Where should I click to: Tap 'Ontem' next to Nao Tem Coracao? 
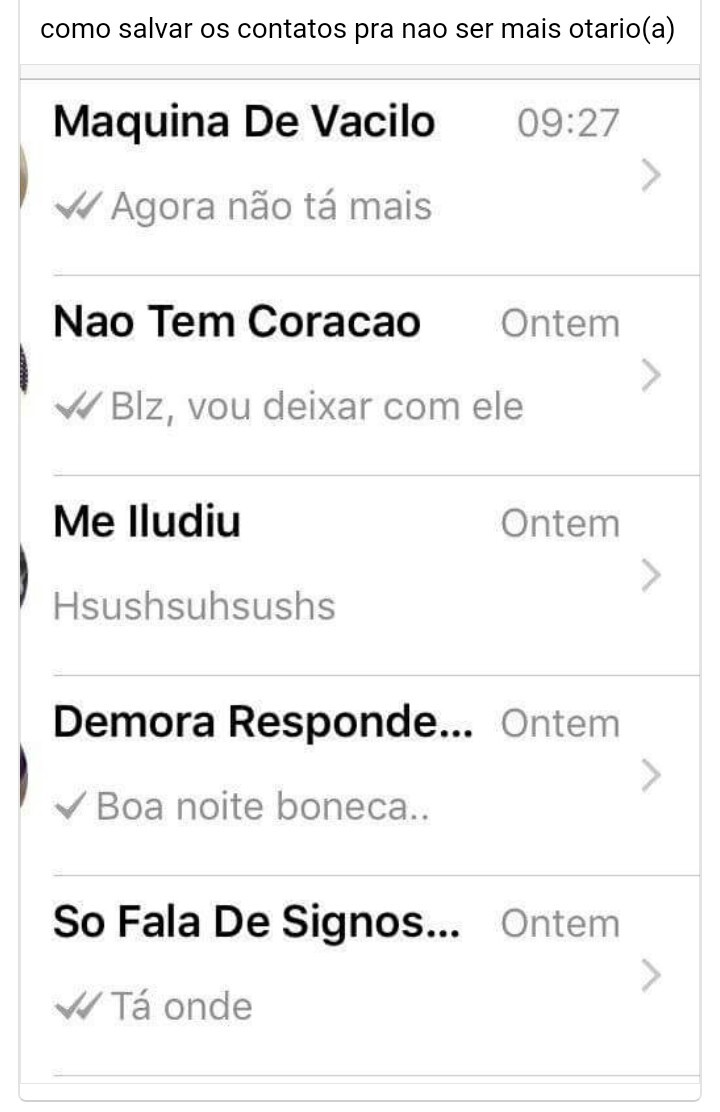coord(561,321)
